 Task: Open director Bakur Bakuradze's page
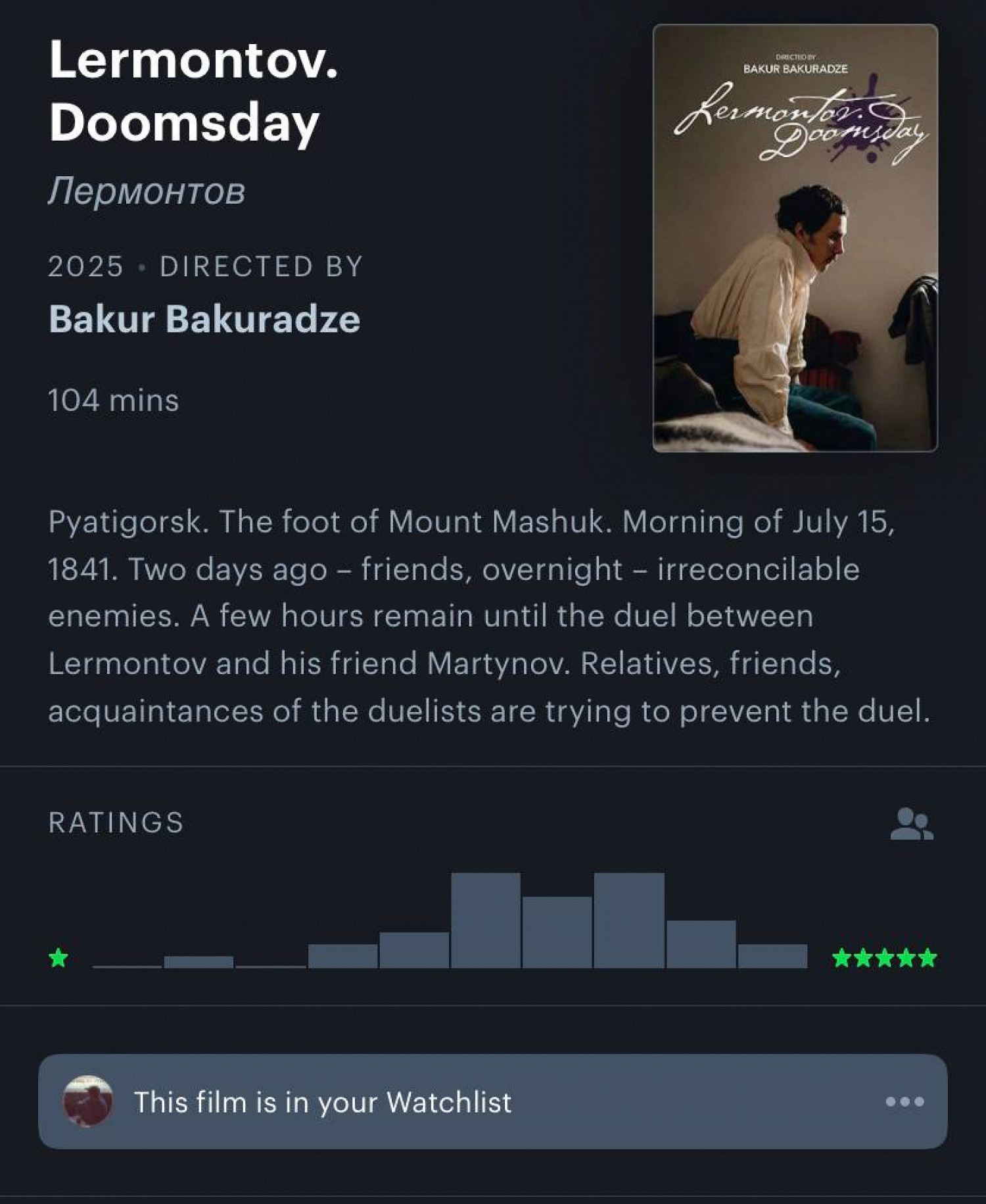pos(204,320)
